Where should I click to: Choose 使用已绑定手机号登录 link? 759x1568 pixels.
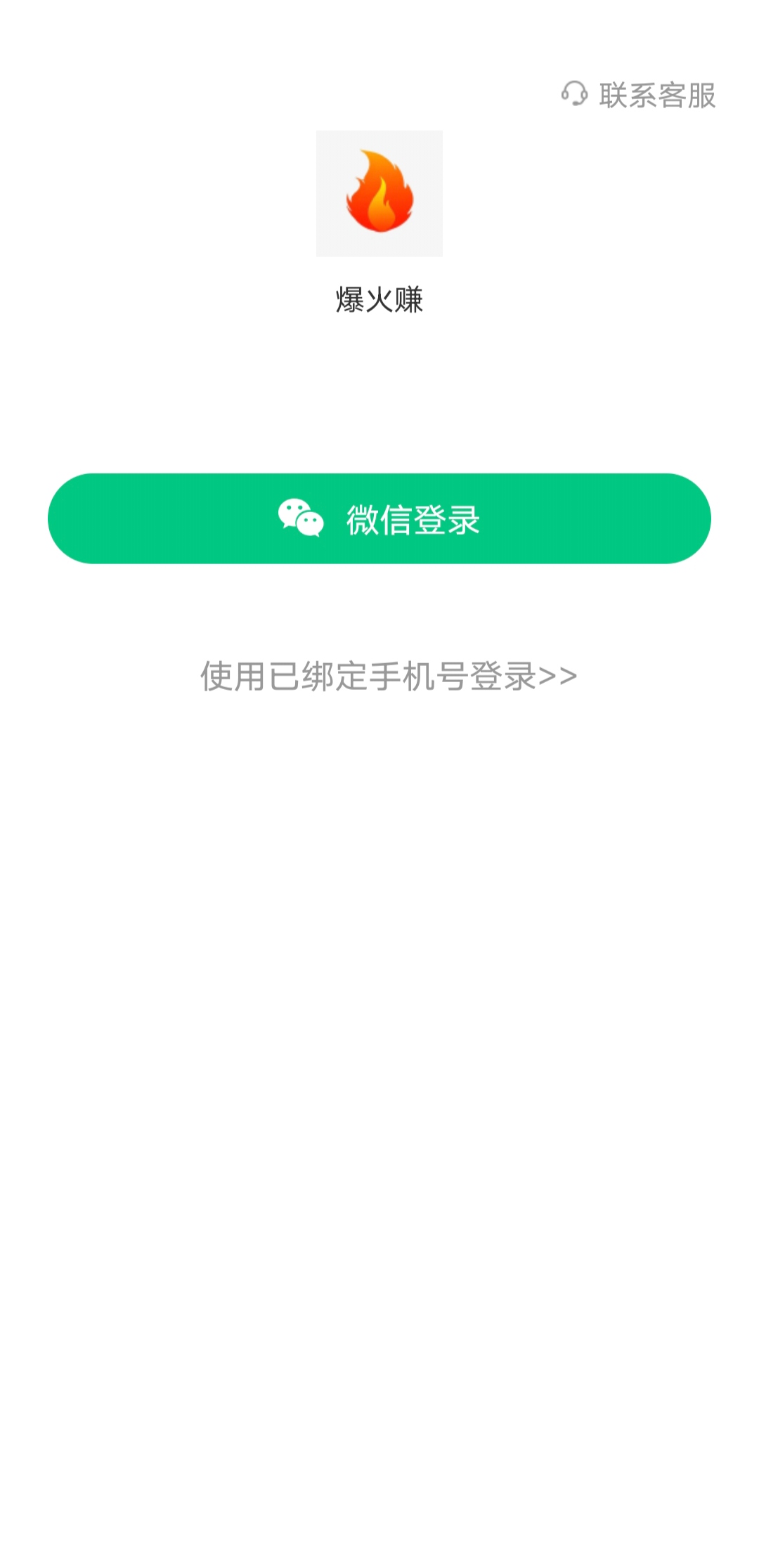[389, 676]
